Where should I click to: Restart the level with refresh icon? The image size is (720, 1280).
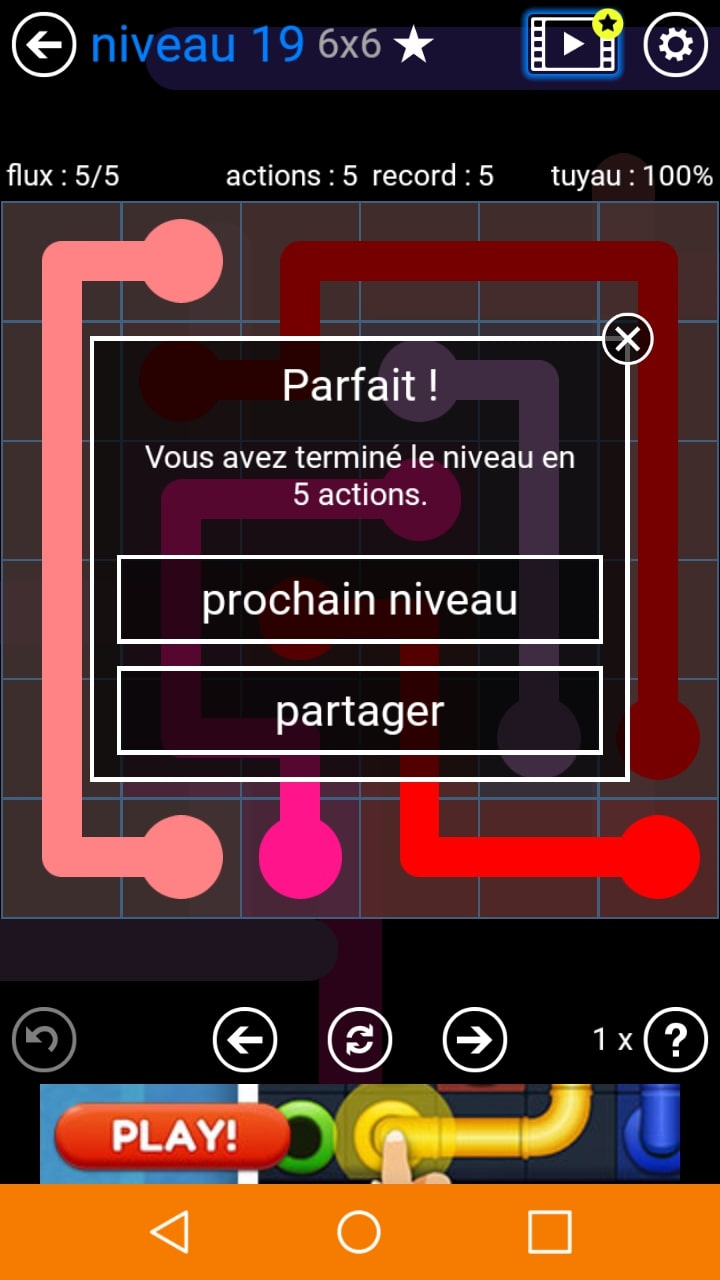[x=360, y=1040]
